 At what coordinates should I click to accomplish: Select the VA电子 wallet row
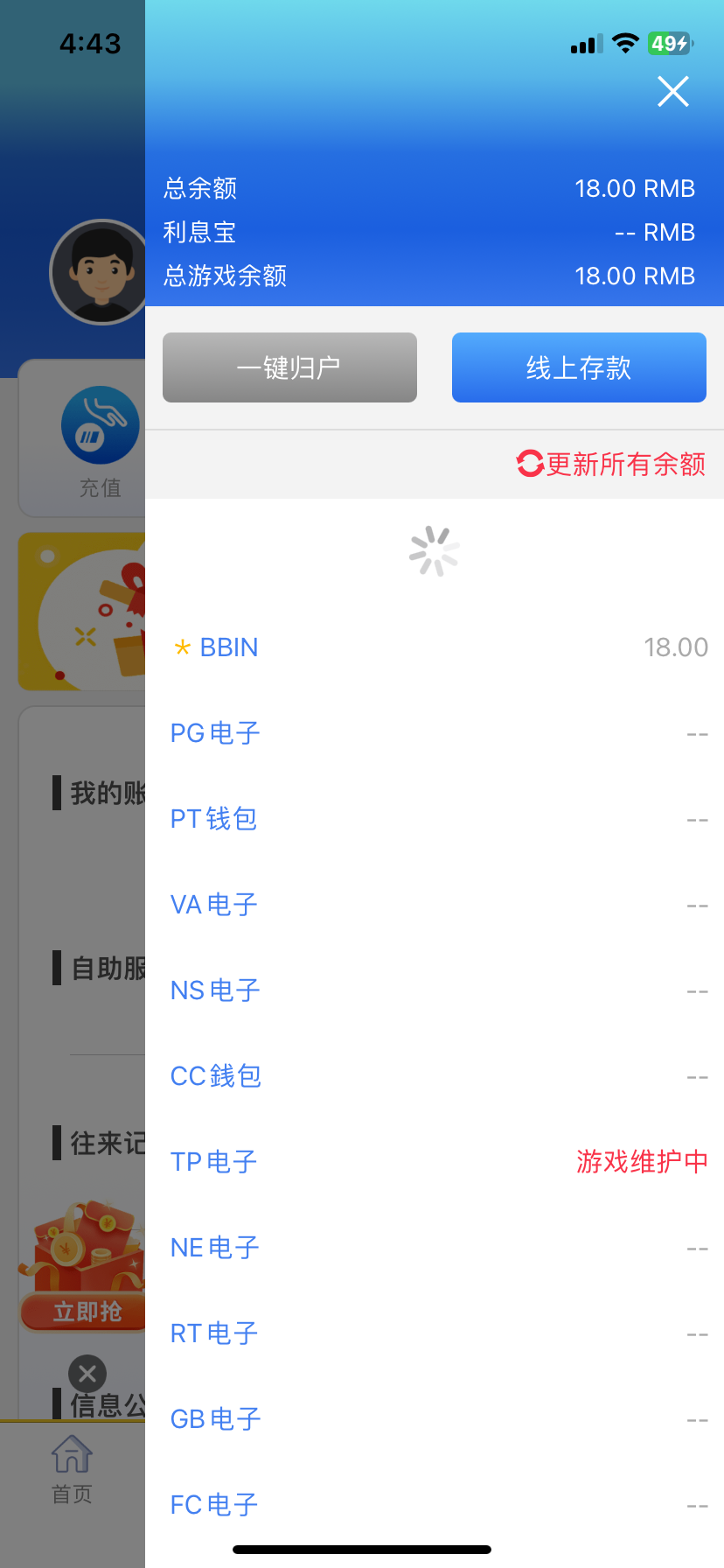click(x=213, y=905)
